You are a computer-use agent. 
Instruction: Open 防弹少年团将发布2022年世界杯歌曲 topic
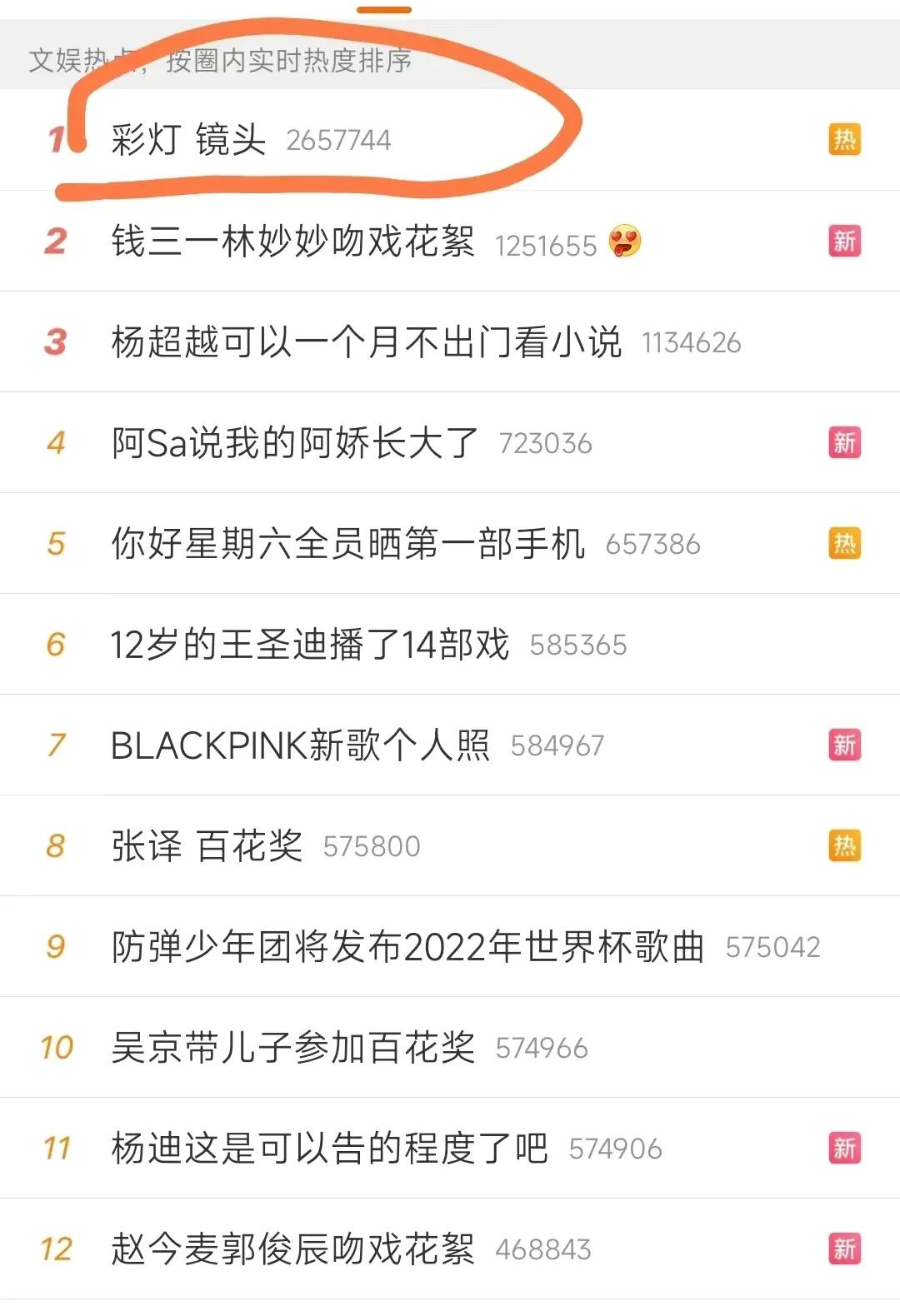[x=407, y=947]
